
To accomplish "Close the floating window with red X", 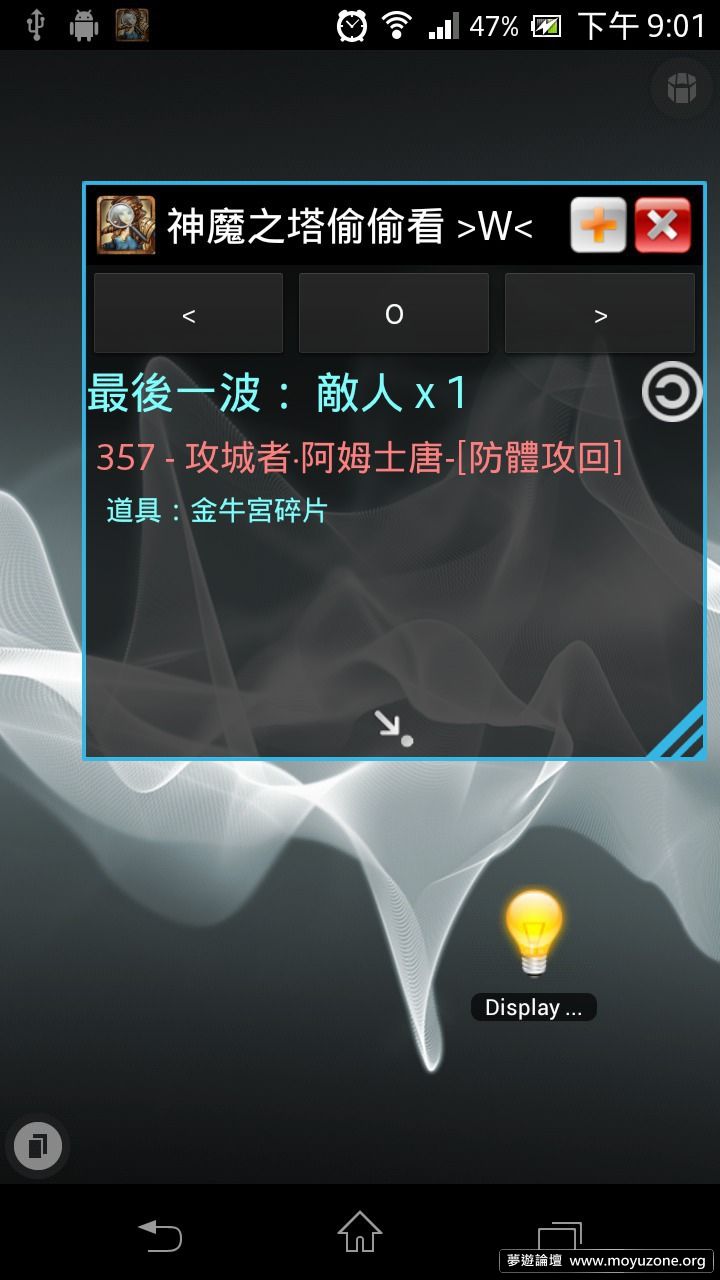I will pyautogui.click(x=662, y=225).
